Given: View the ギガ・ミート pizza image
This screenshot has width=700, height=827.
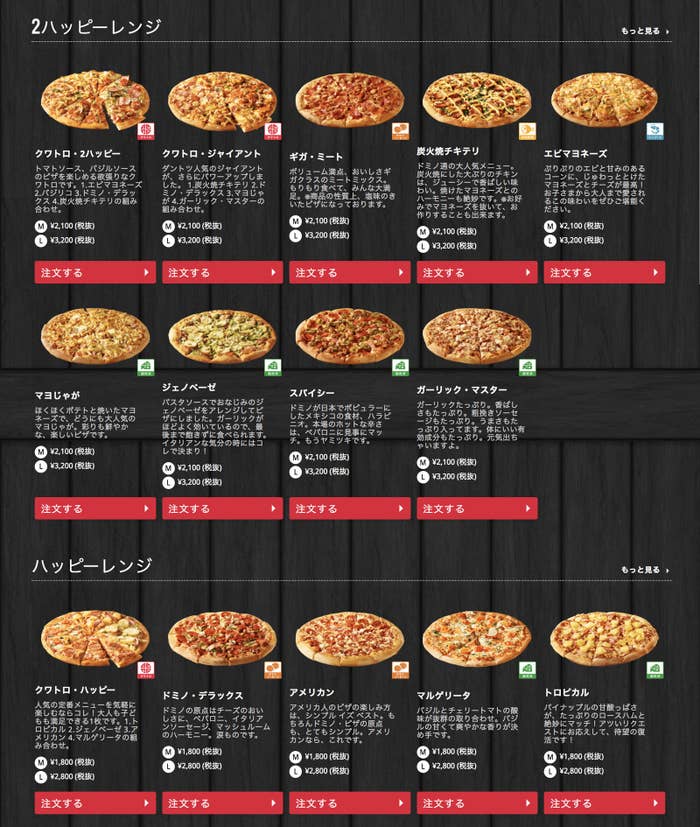Looking at the screenshot, I should coord(350,100).
